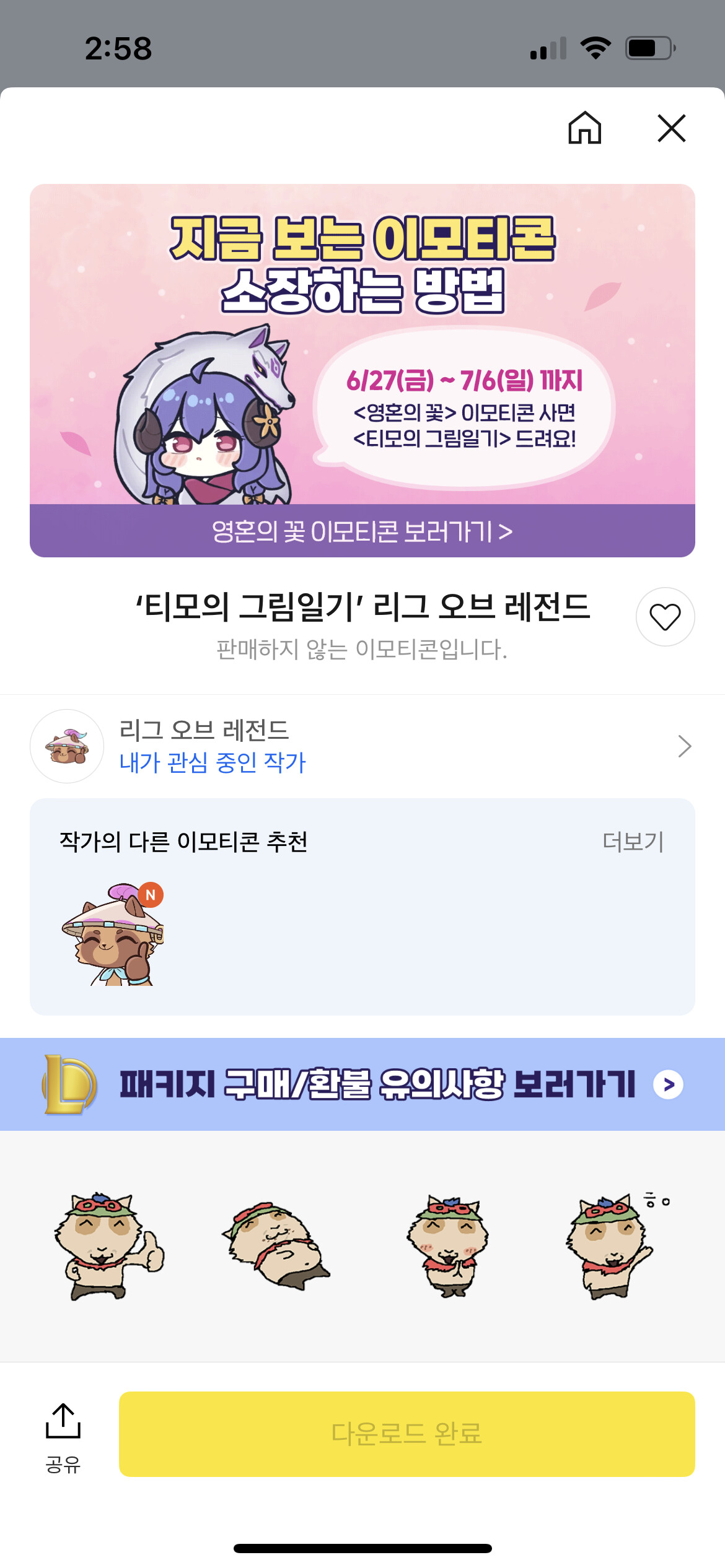Like the 티모의 그림일기 emoticon with heart
The width and height of the screenshot is (725, 1568).
pyautogui.click(x=665, y=617)
